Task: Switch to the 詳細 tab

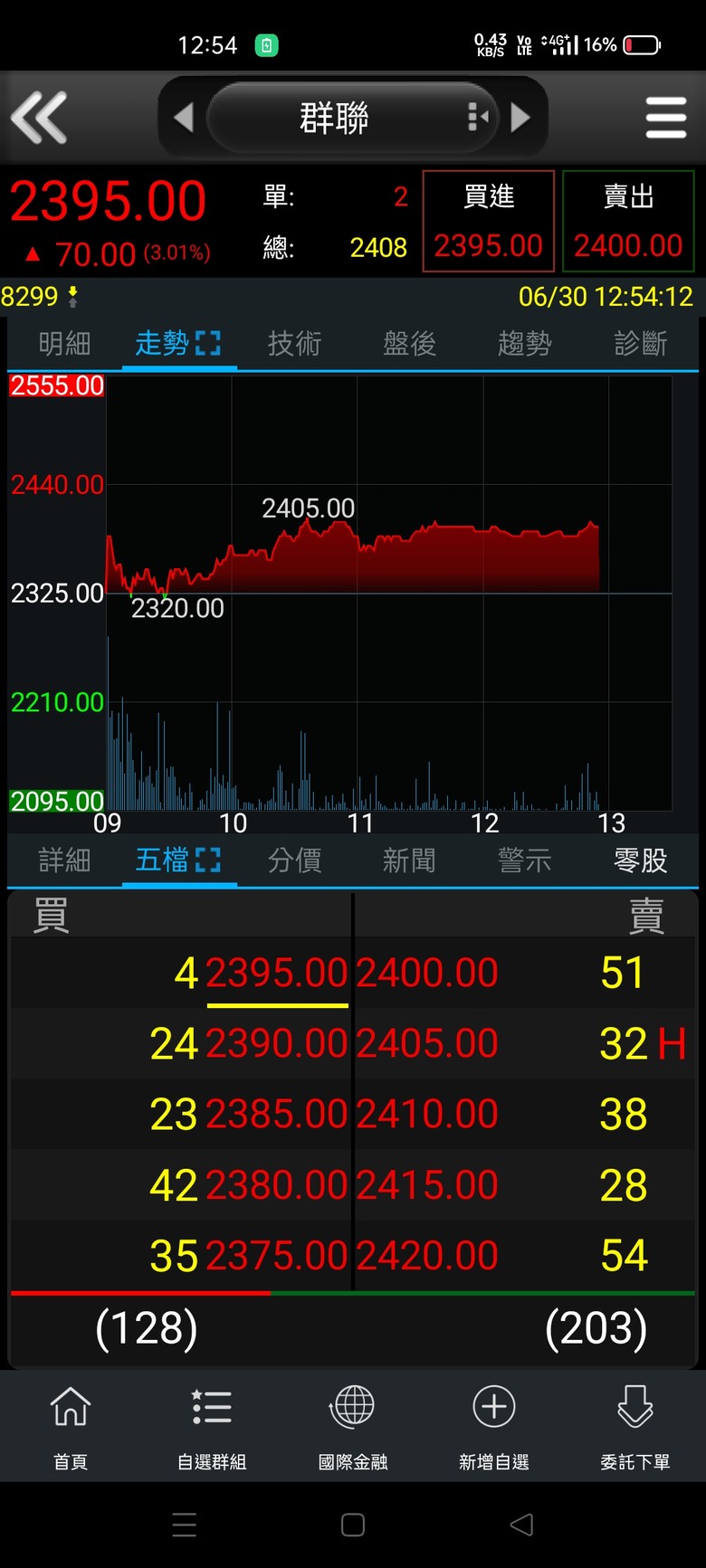Action: 65,860
